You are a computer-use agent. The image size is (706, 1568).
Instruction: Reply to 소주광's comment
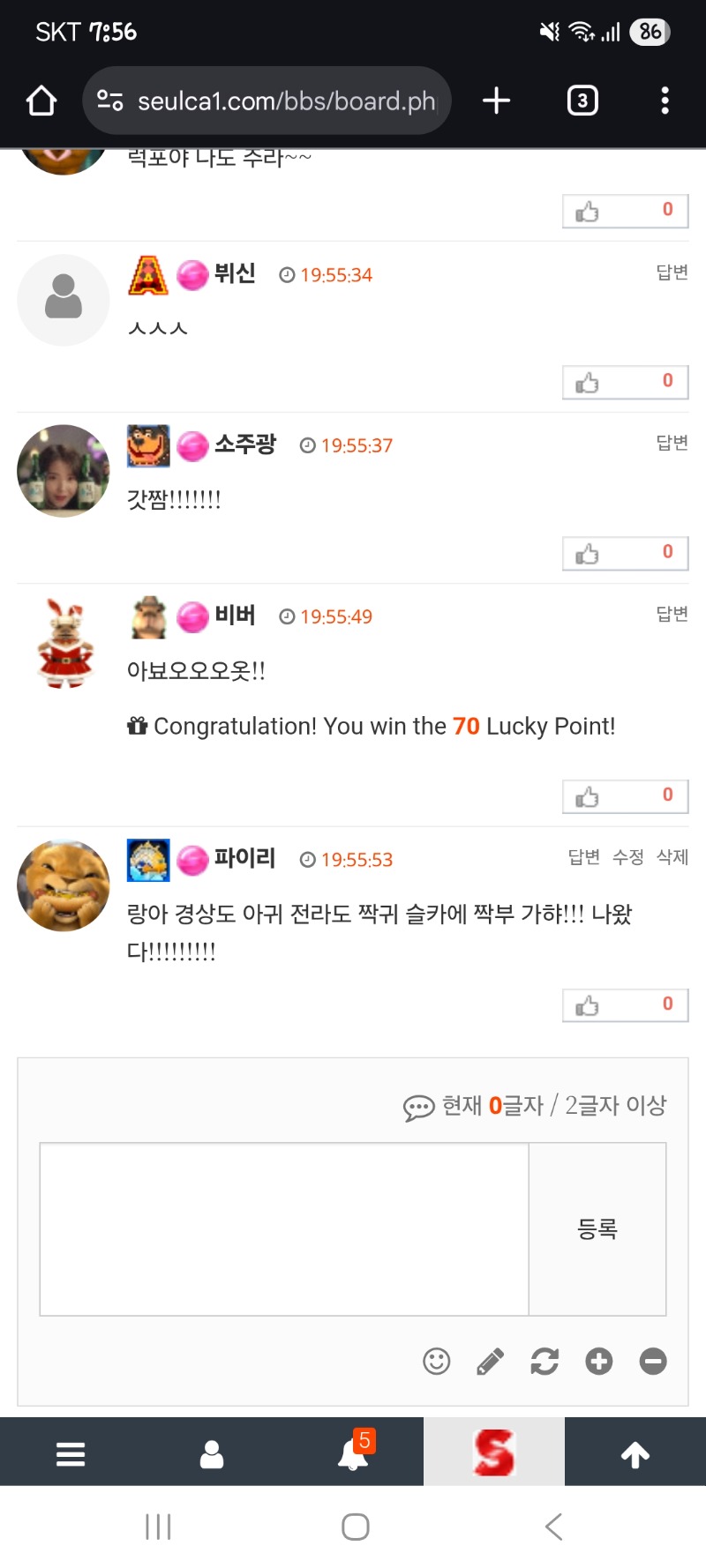(x=672, y=443)
